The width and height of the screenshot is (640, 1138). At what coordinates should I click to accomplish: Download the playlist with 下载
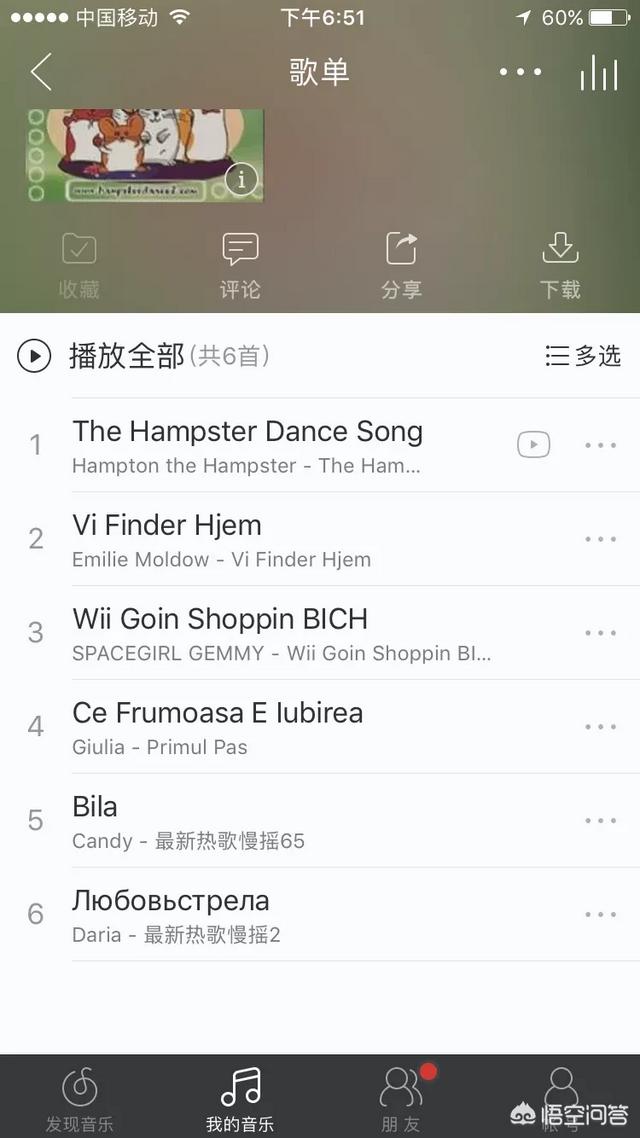pos(560,265)
